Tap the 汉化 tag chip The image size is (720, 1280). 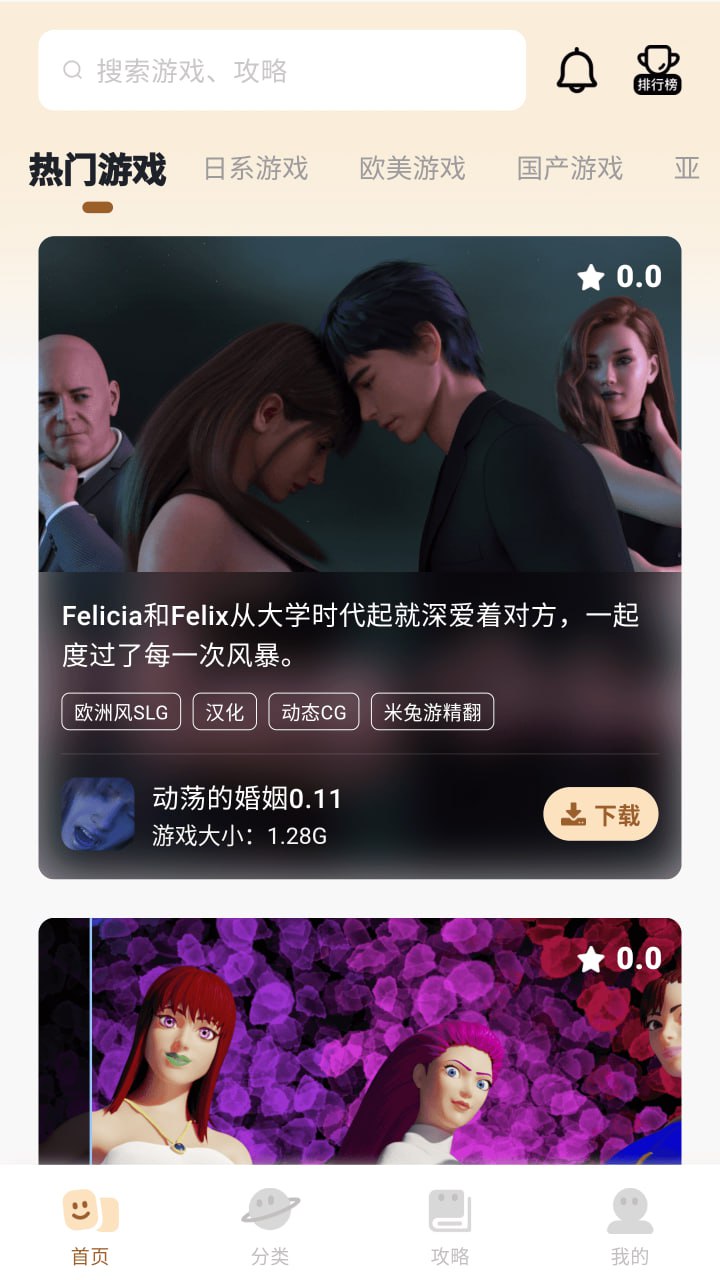coord(225,712)
